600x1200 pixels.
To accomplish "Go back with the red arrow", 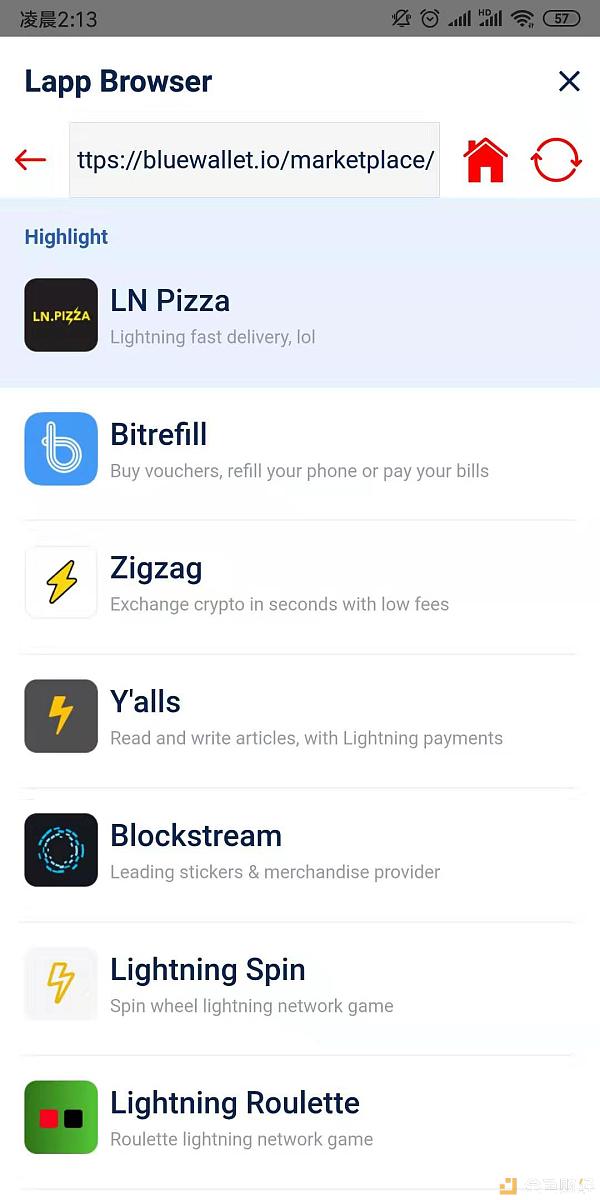I will pyautogui.click(x=31, y=160).
